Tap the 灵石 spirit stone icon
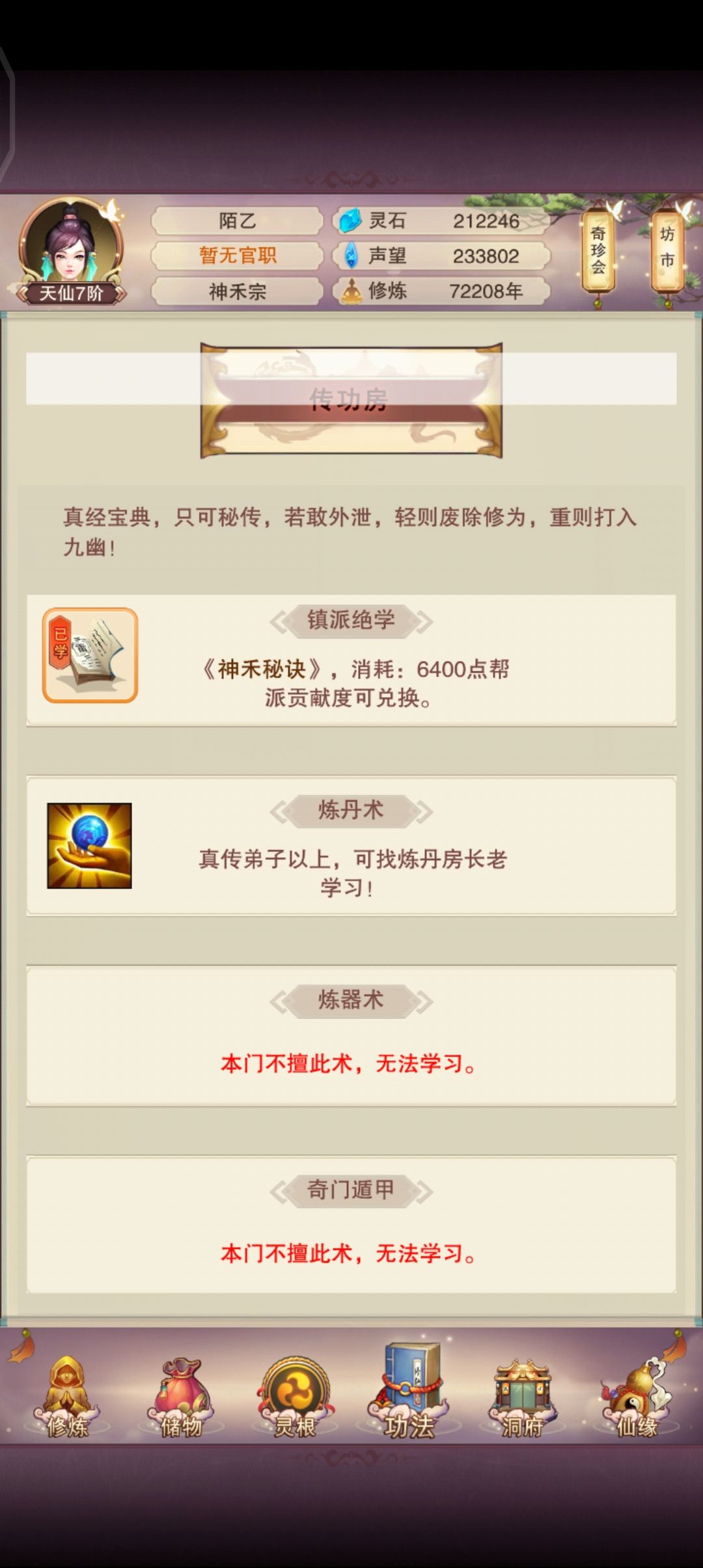 [348, 221]
